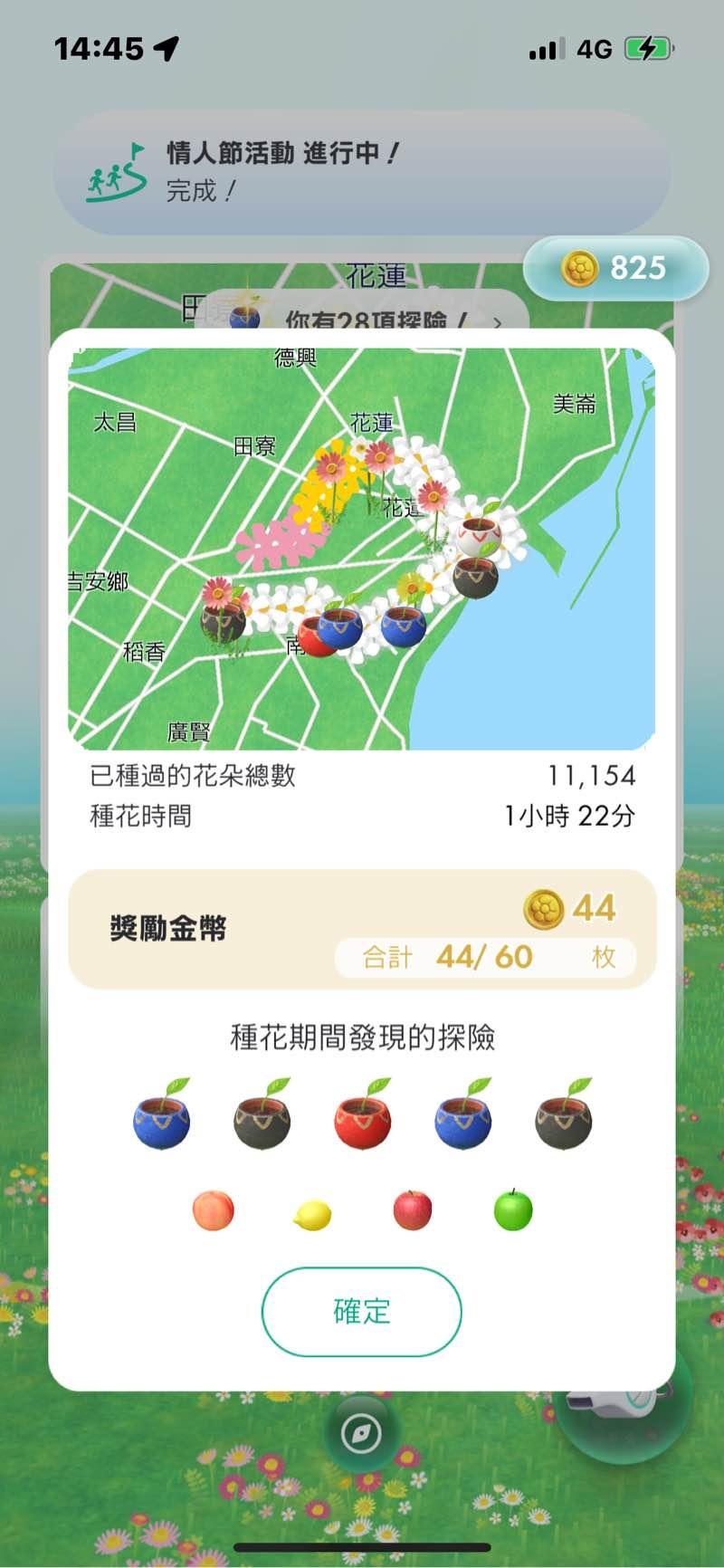
Task: Open the 情人節活動 event banner
Action: tap(361, 172)
